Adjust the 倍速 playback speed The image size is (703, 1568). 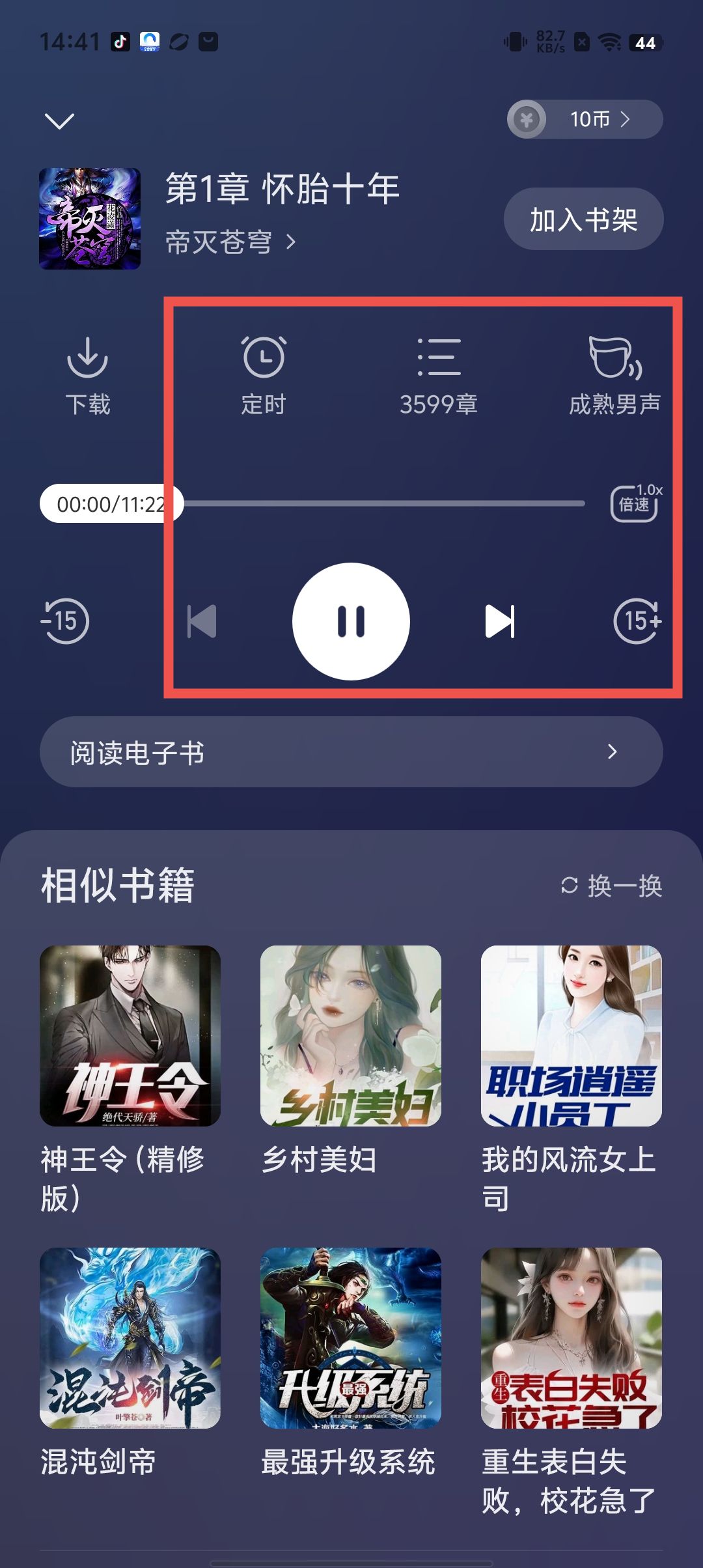coord(634,503)
